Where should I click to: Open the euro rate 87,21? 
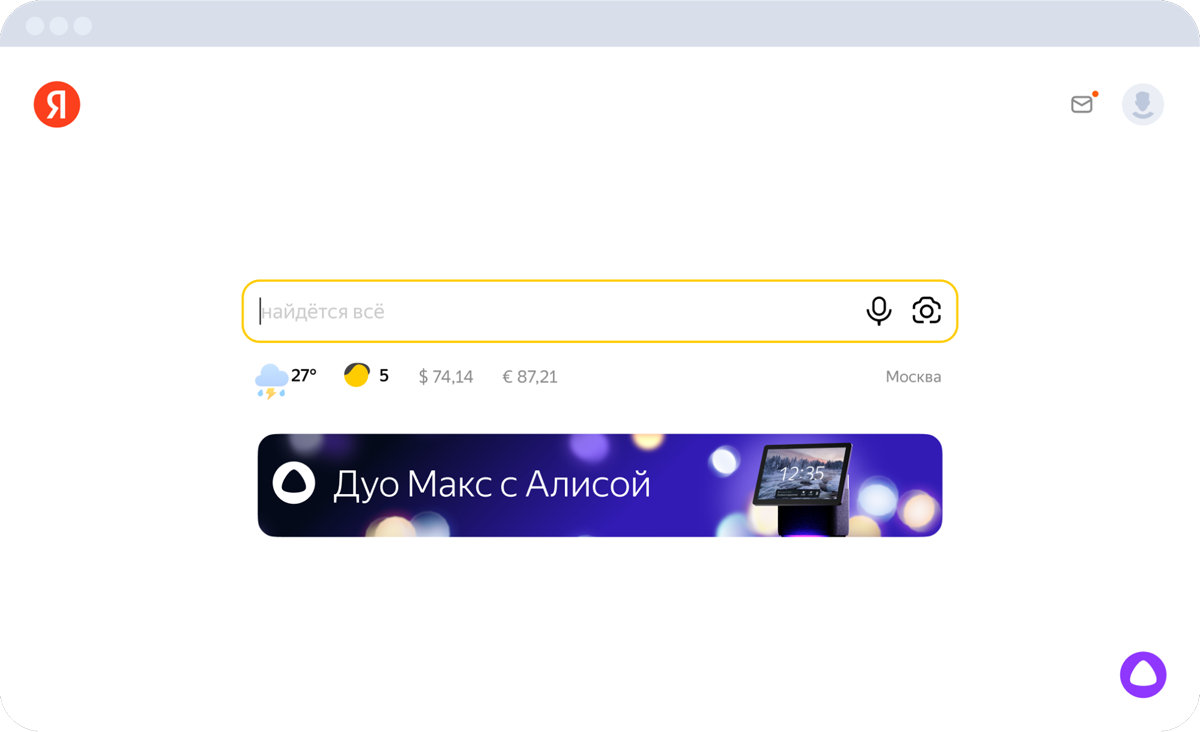[x=530, y=377]
